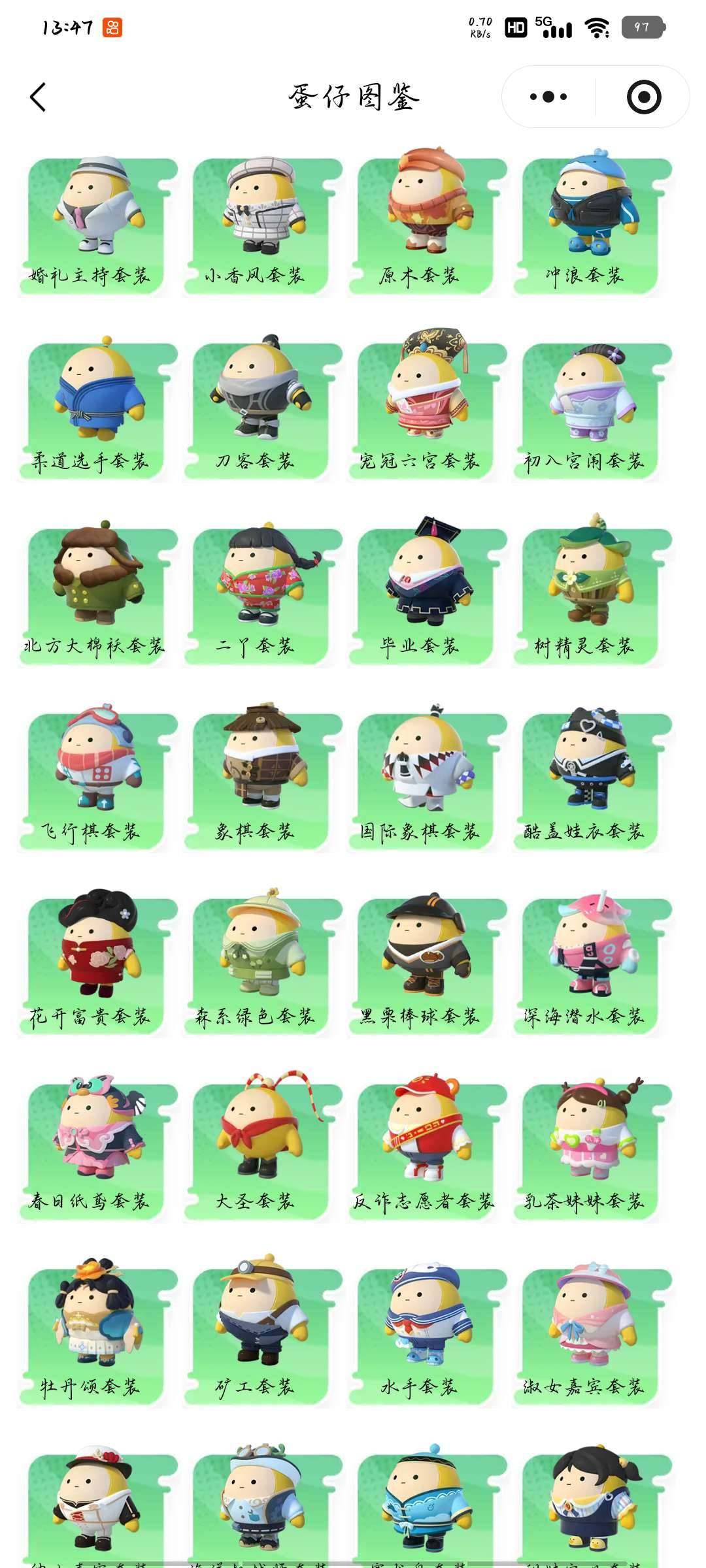Screen dimensions: 706x1568
Task: Go back from 蛋仔图鉴 page
Action: pos(38,97)
